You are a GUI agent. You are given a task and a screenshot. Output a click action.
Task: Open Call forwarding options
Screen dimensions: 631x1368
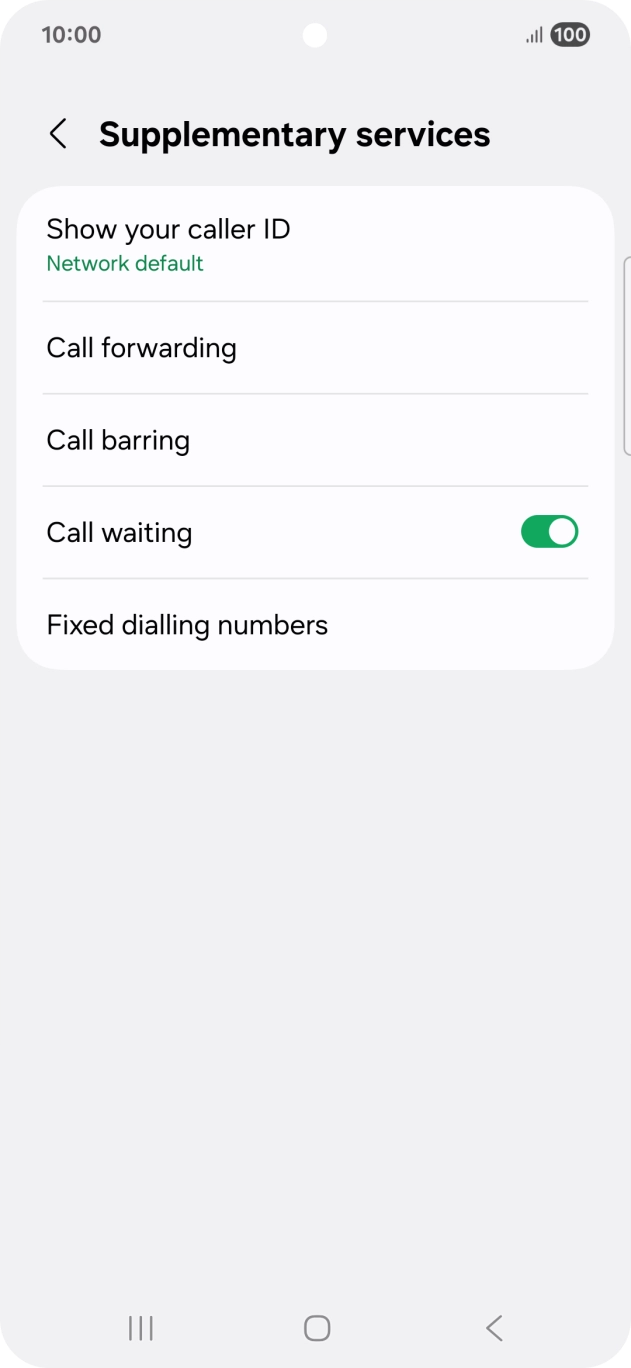coord(315,348)
